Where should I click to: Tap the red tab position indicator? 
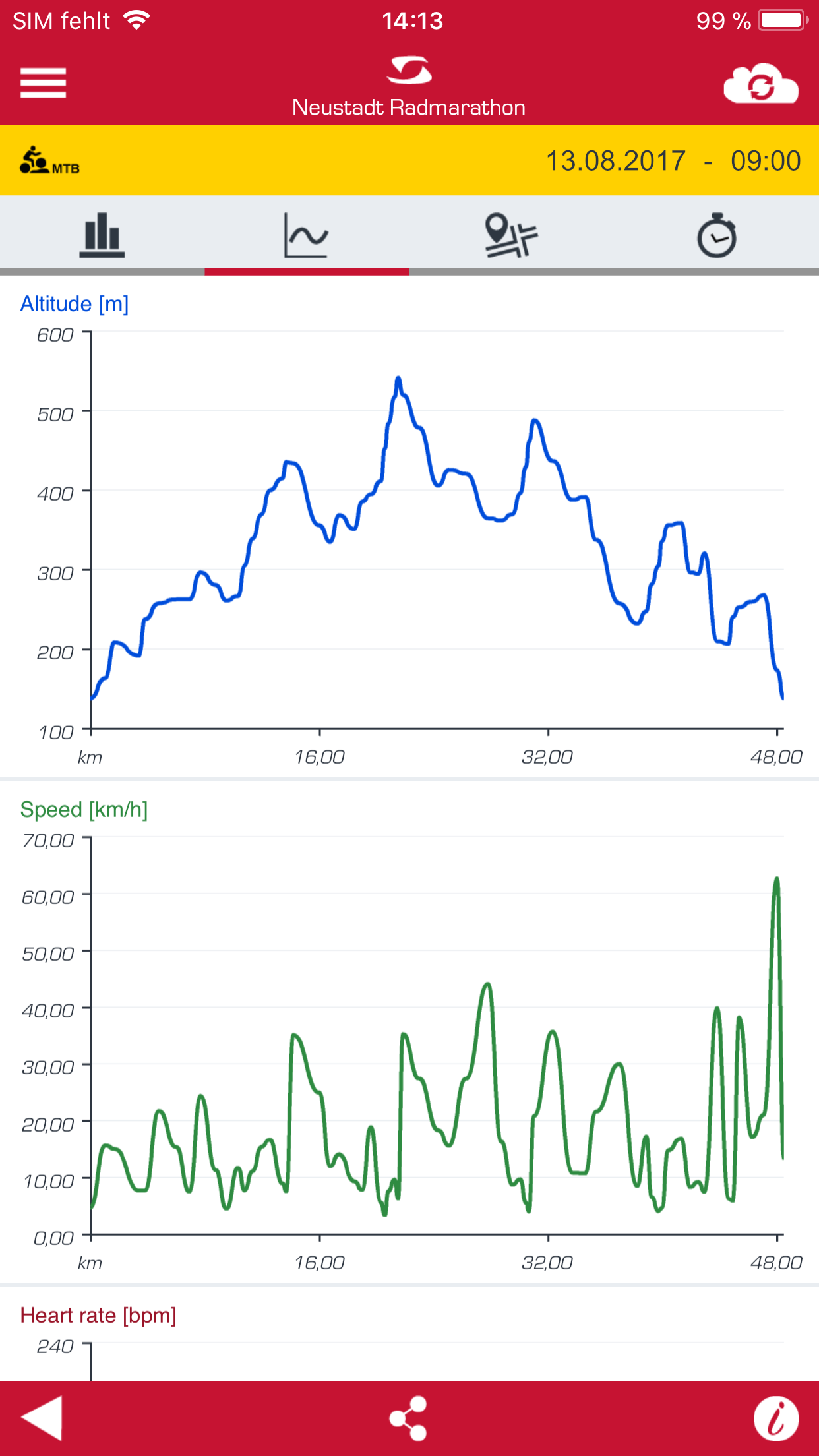307,270
